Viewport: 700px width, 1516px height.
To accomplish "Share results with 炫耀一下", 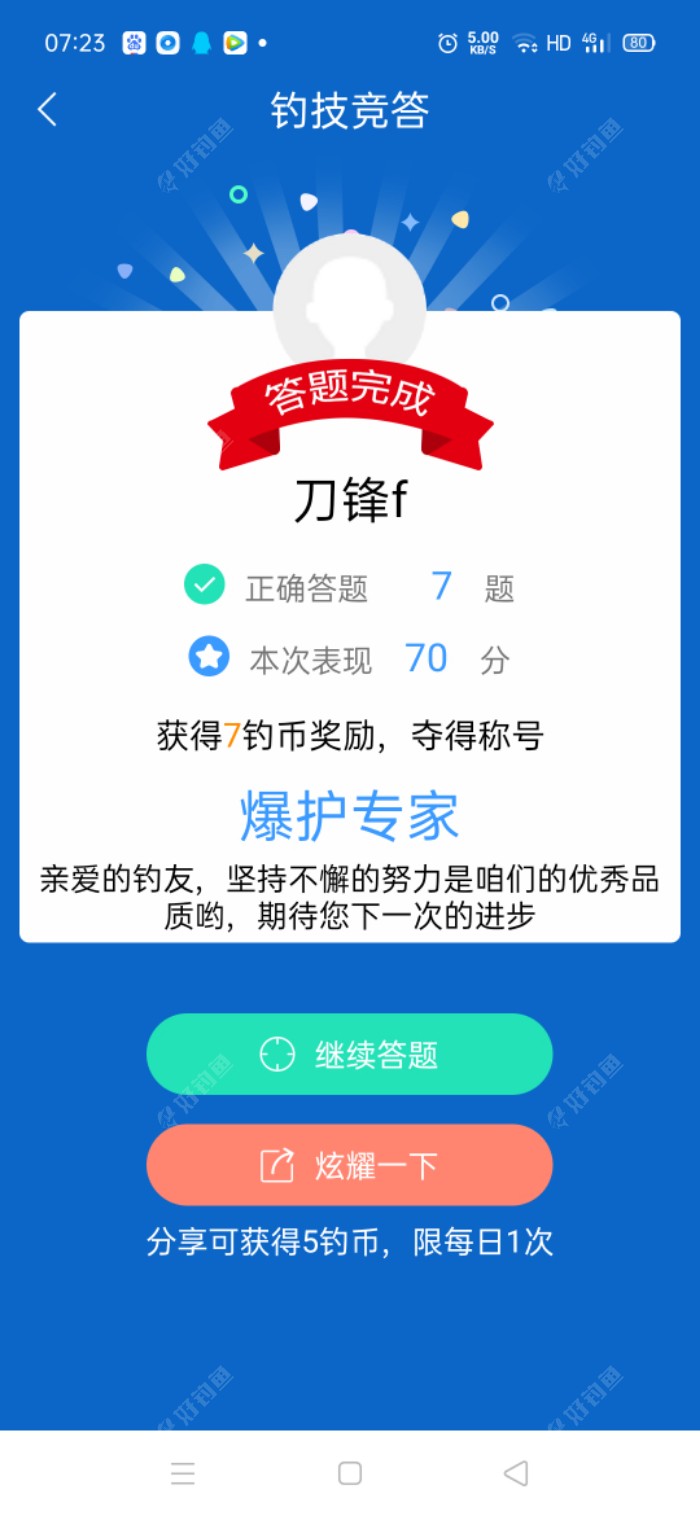I will click(x=349, y=1165).
